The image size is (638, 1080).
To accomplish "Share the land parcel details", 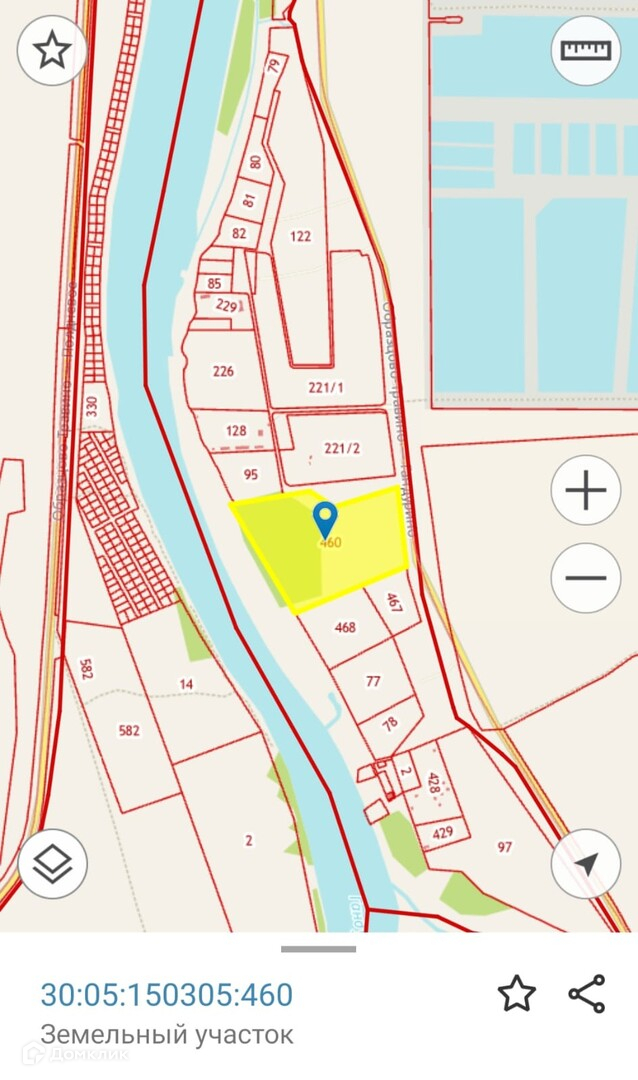I will (x=586, y=994).
